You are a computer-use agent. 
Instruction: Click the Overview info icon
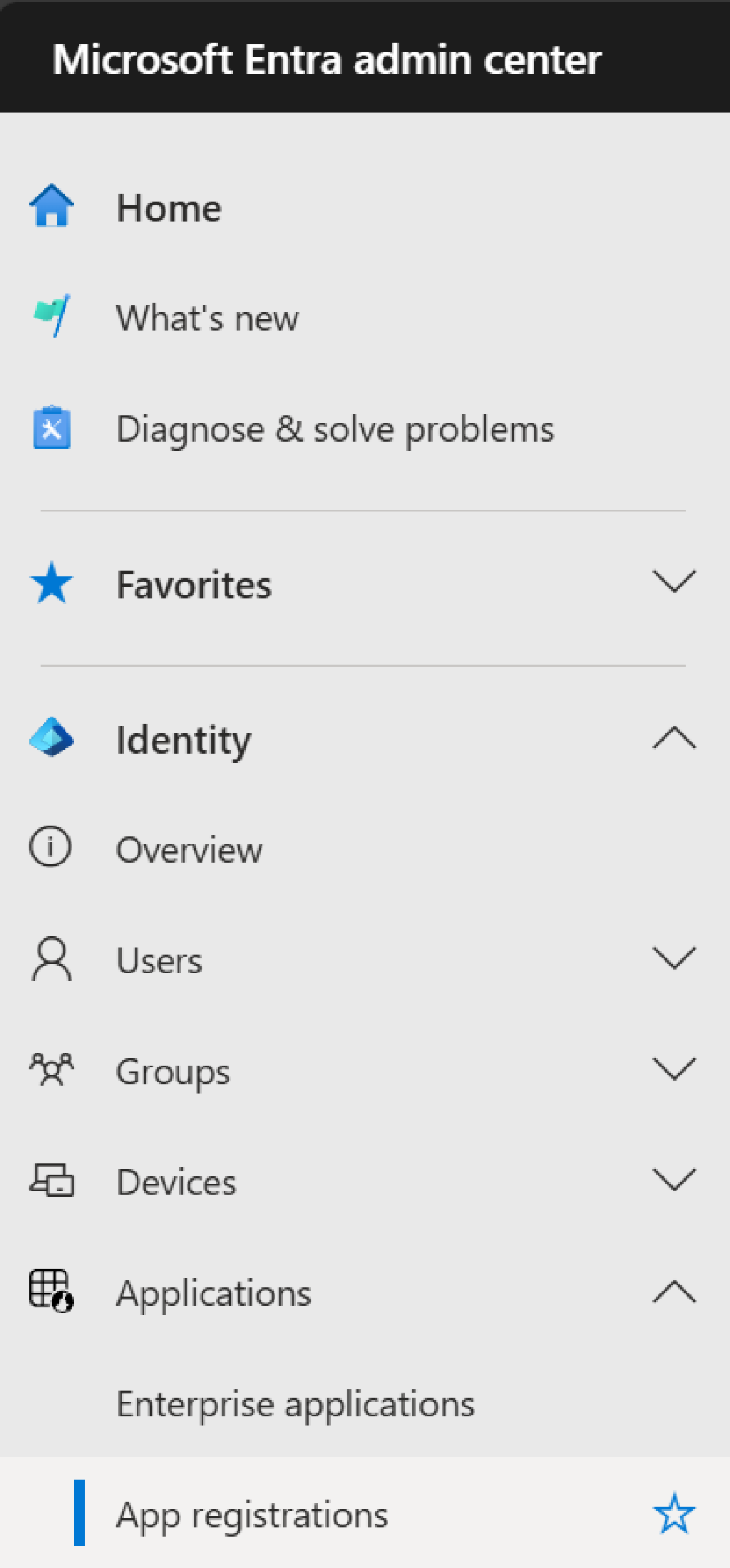coord(51,848)
